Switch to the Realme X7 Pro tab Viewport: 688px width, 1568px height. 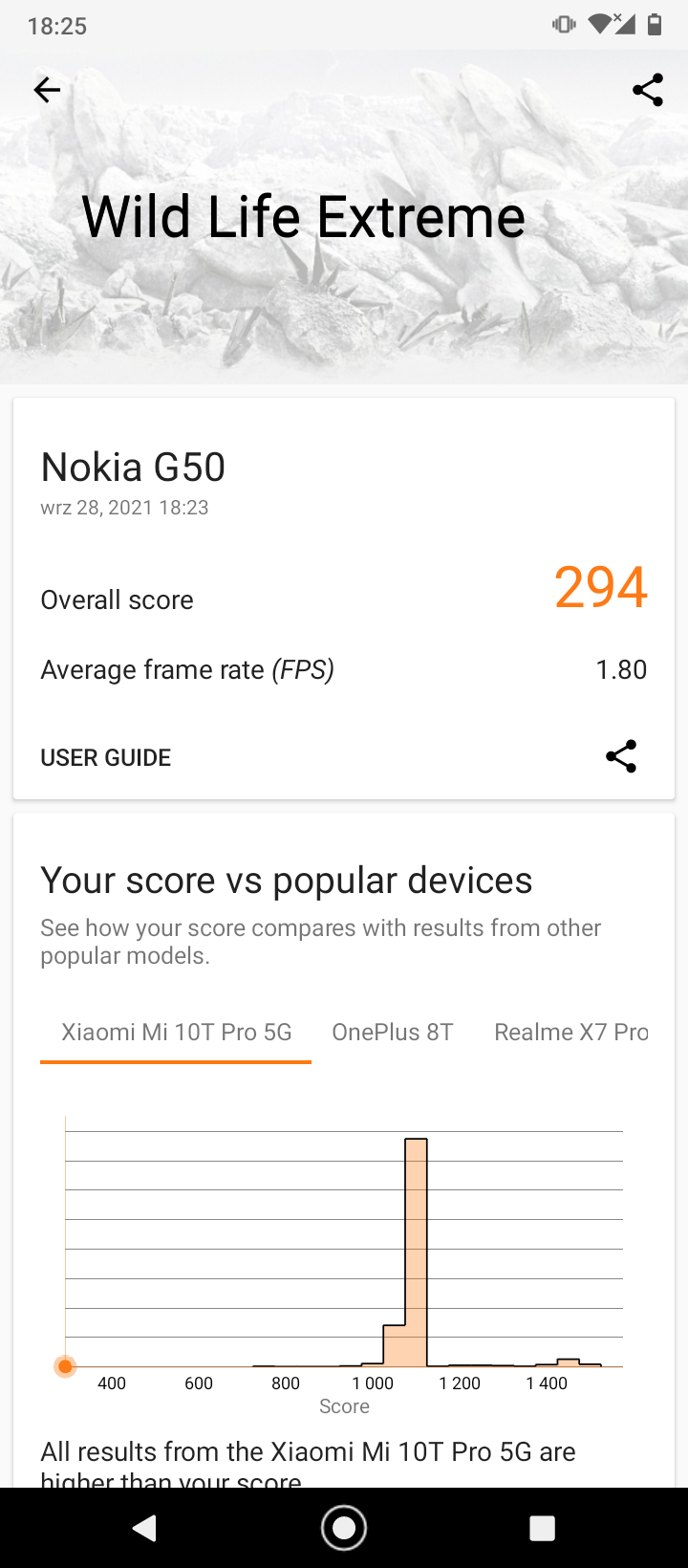click(570, 1033)
